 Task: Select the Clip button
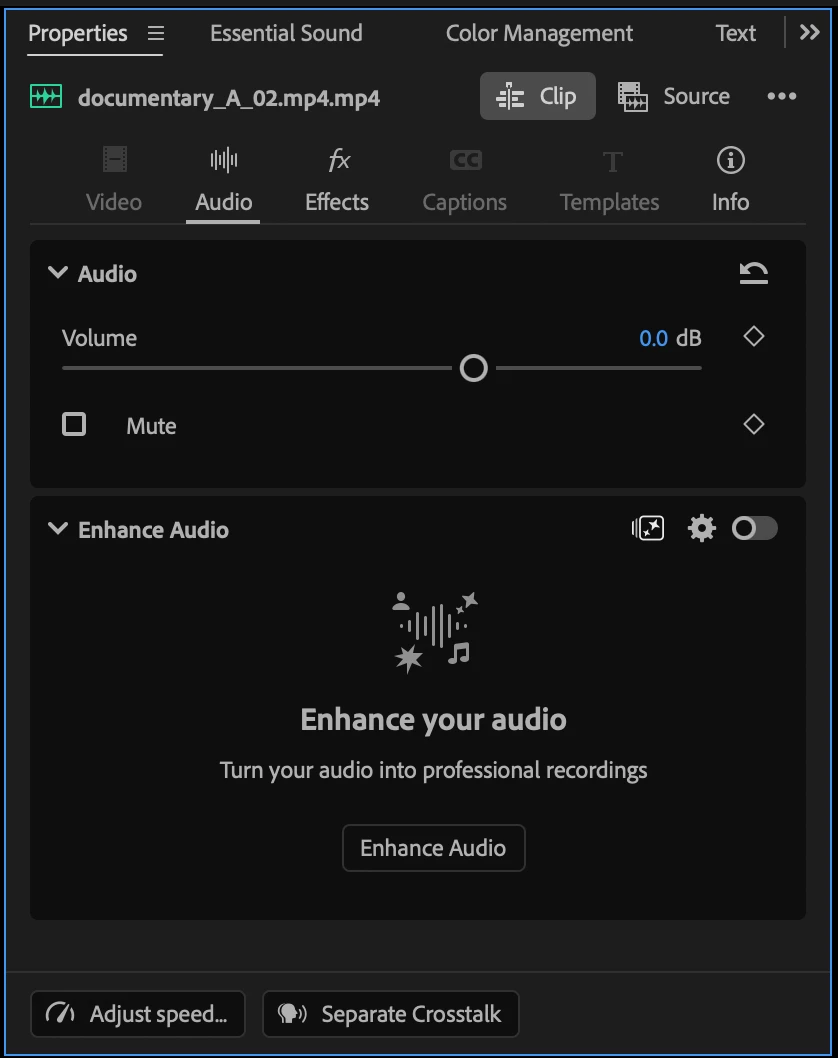538,96
